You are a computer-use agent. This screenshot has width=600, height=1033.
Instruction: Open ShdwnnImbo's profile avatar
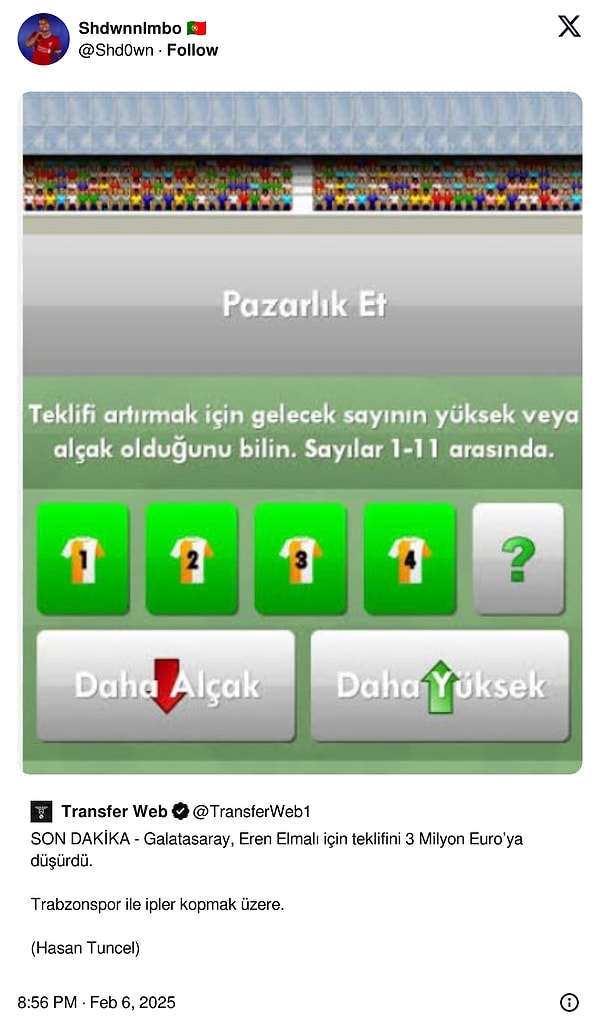click(43, 39)
